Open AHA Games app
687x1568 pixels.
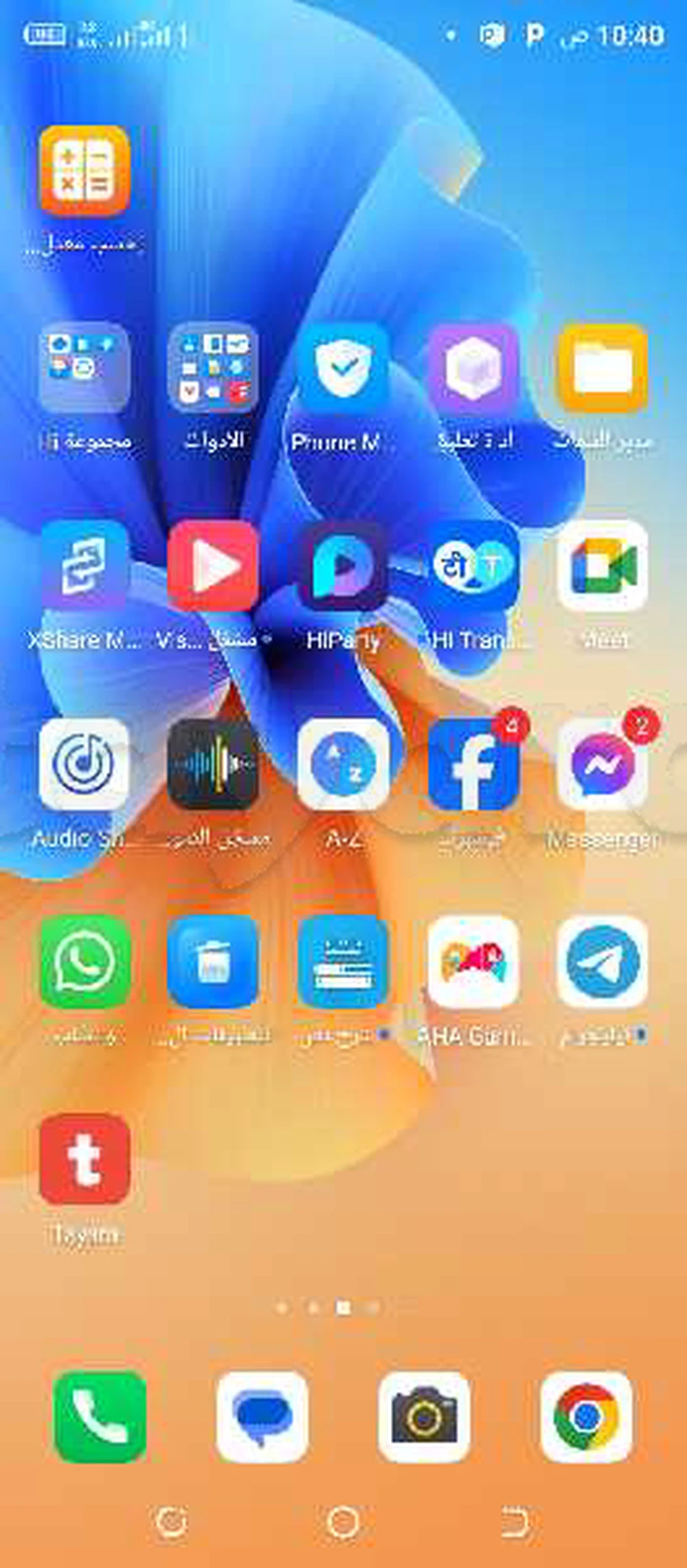coord(473,962)
